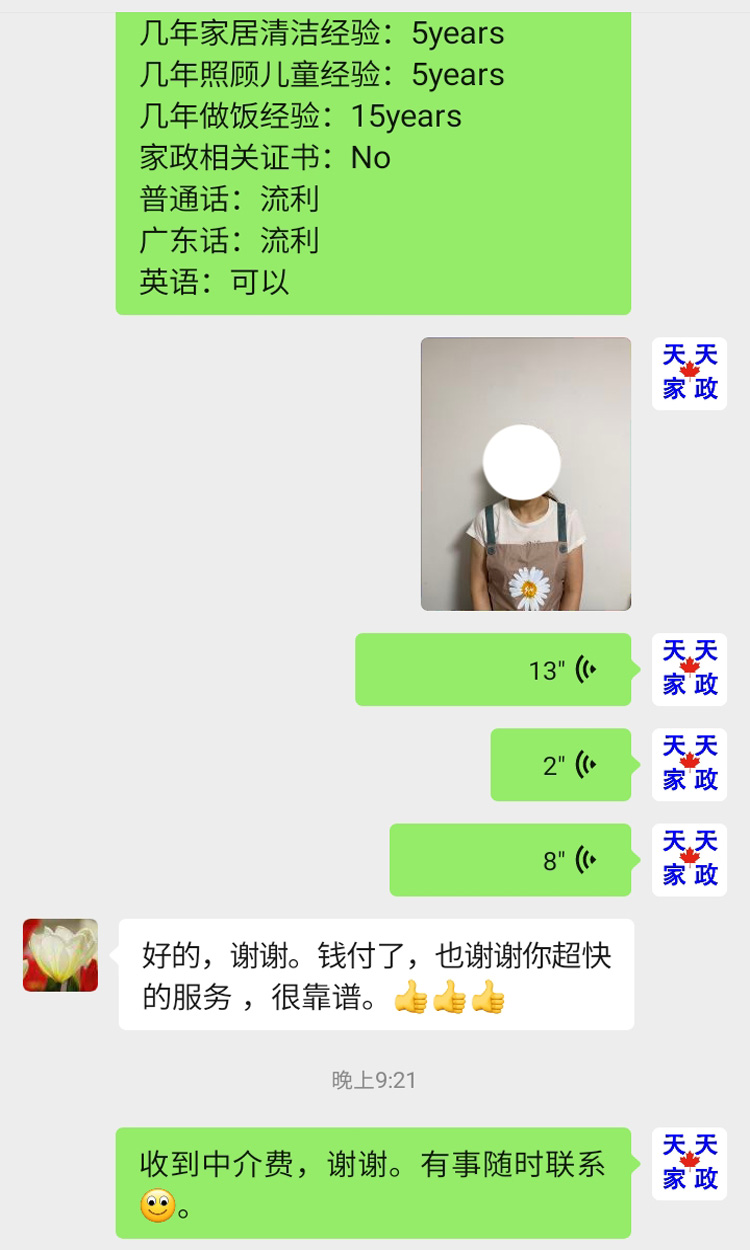Open the tulip avatar contact profile
750x1250 pixels.
tap(61, 955)
